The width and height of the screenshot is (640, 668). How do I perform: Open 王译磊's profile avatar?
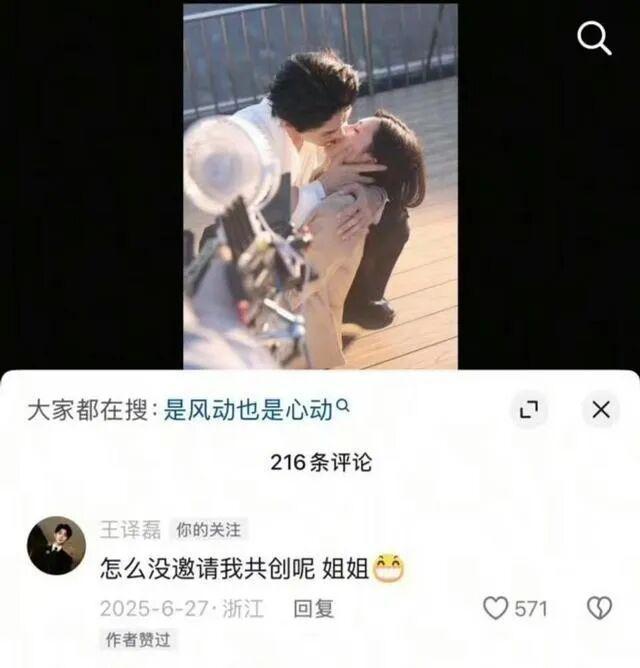tap(56, 545)
